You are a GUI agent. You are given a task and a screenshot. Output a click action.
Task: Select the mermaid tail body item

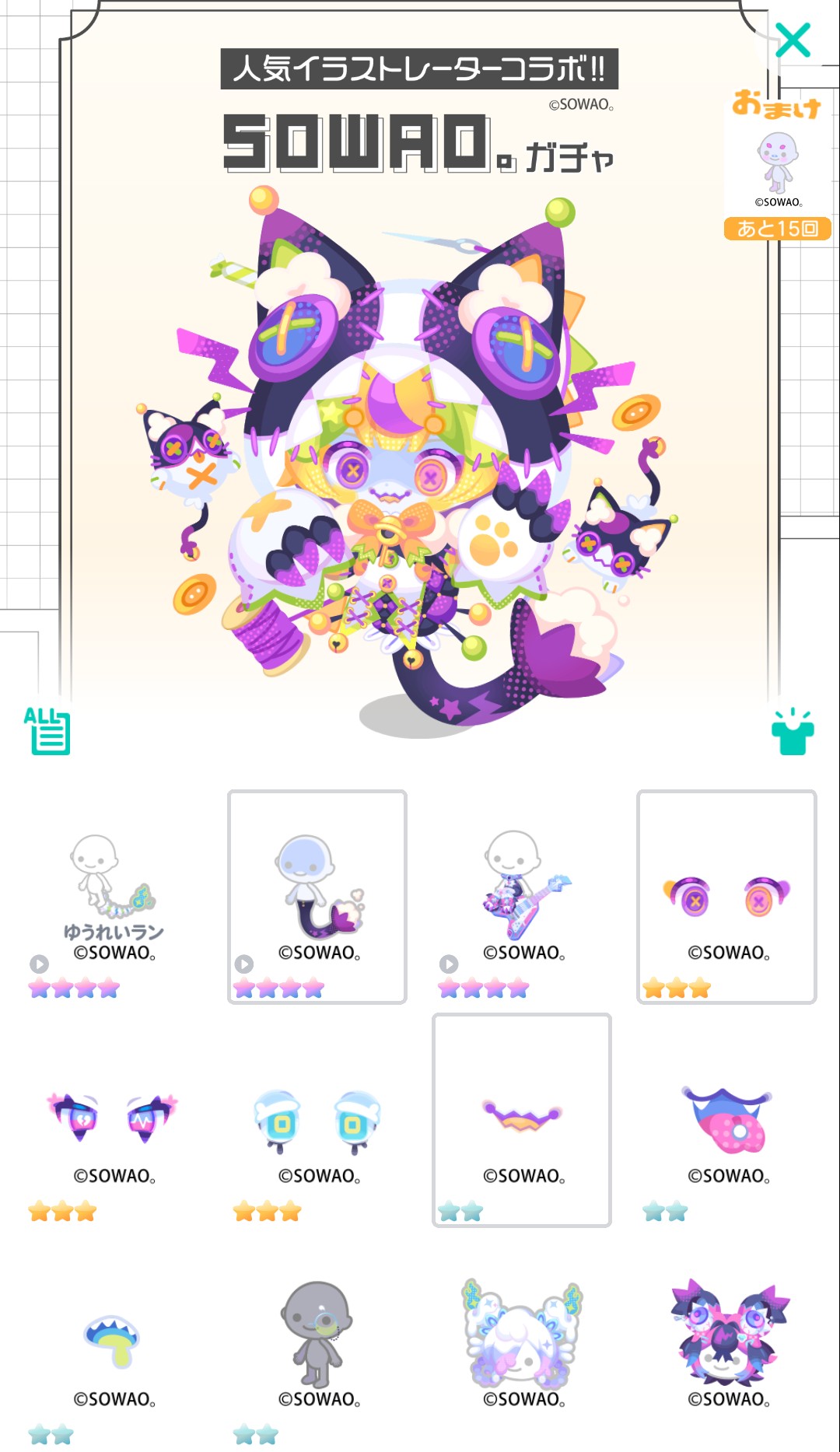click(x=317, y=894)
